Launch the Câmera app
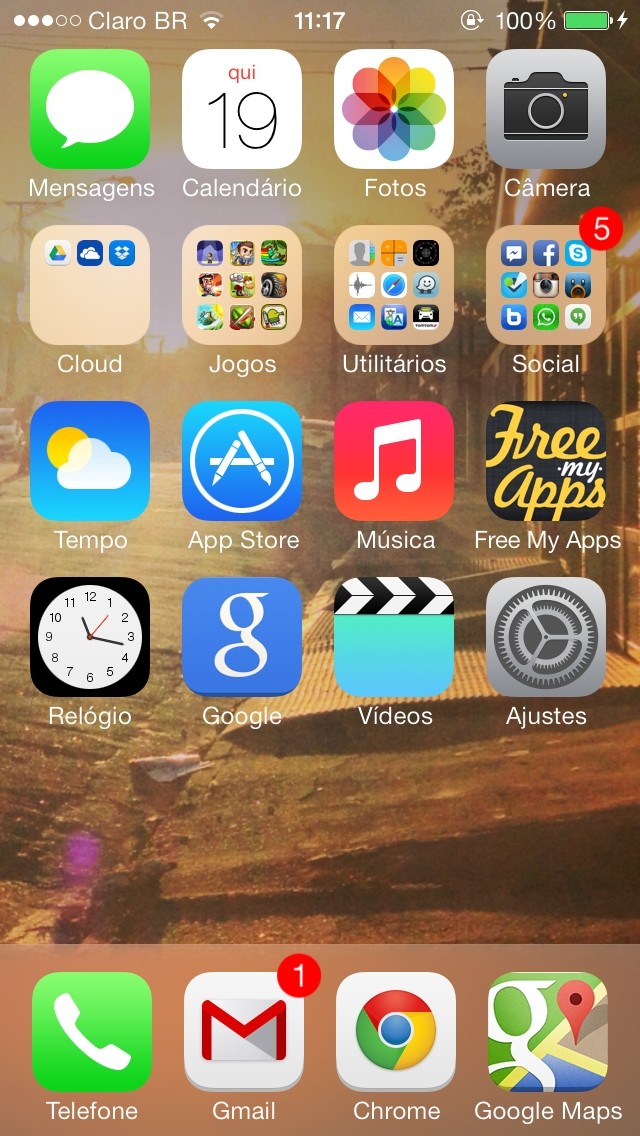640x1136 pixels. coord(546,109)
